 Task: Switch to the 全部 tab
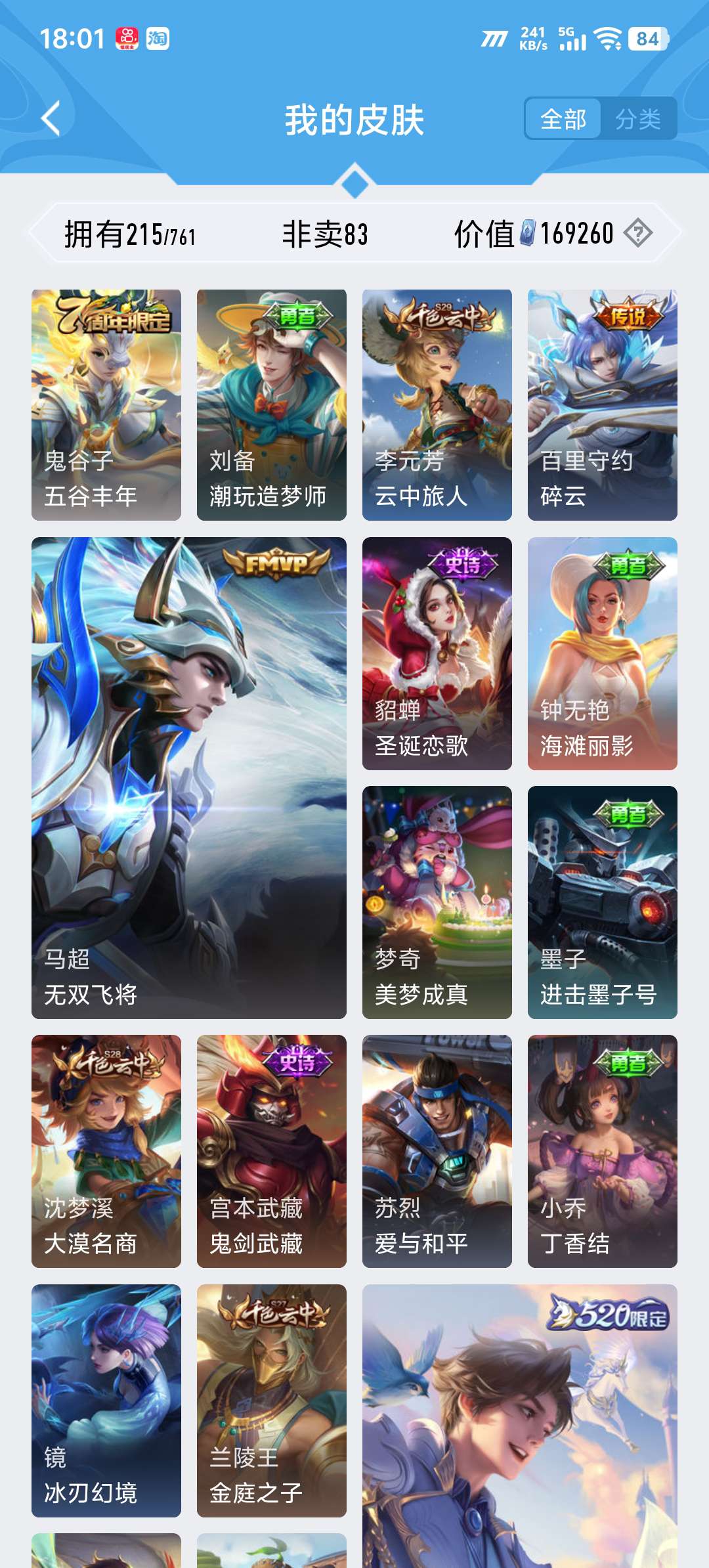point(563,119)
